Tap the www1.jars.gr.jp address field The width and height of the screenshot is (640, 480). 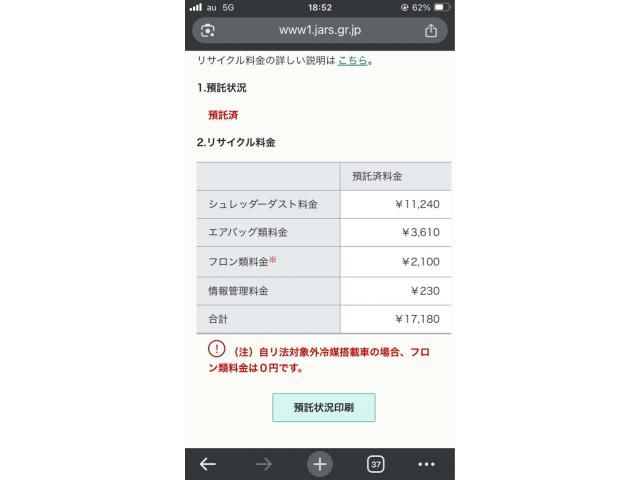pos(319,31)
